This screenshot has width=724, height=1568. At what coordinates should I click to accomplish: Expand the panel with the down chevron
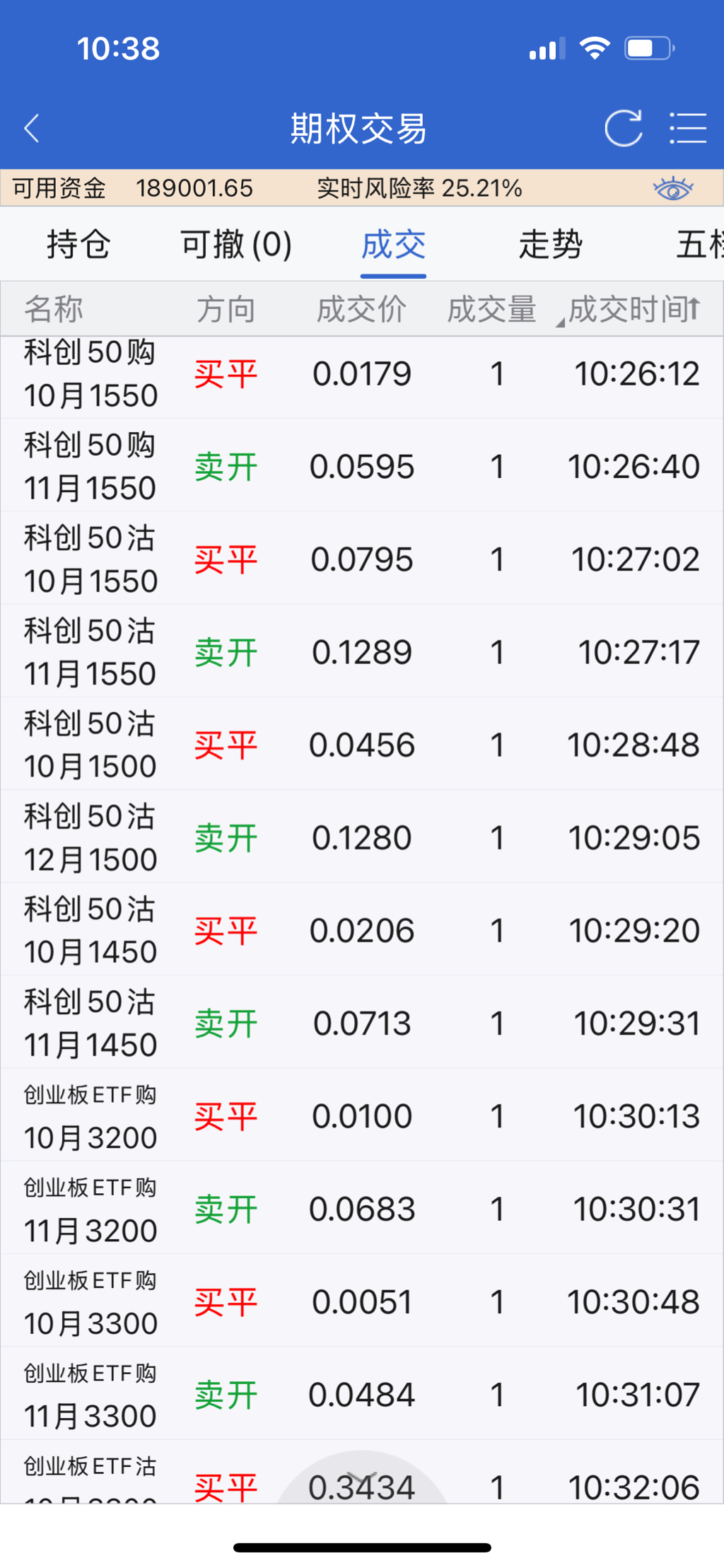pos(362,1478)
